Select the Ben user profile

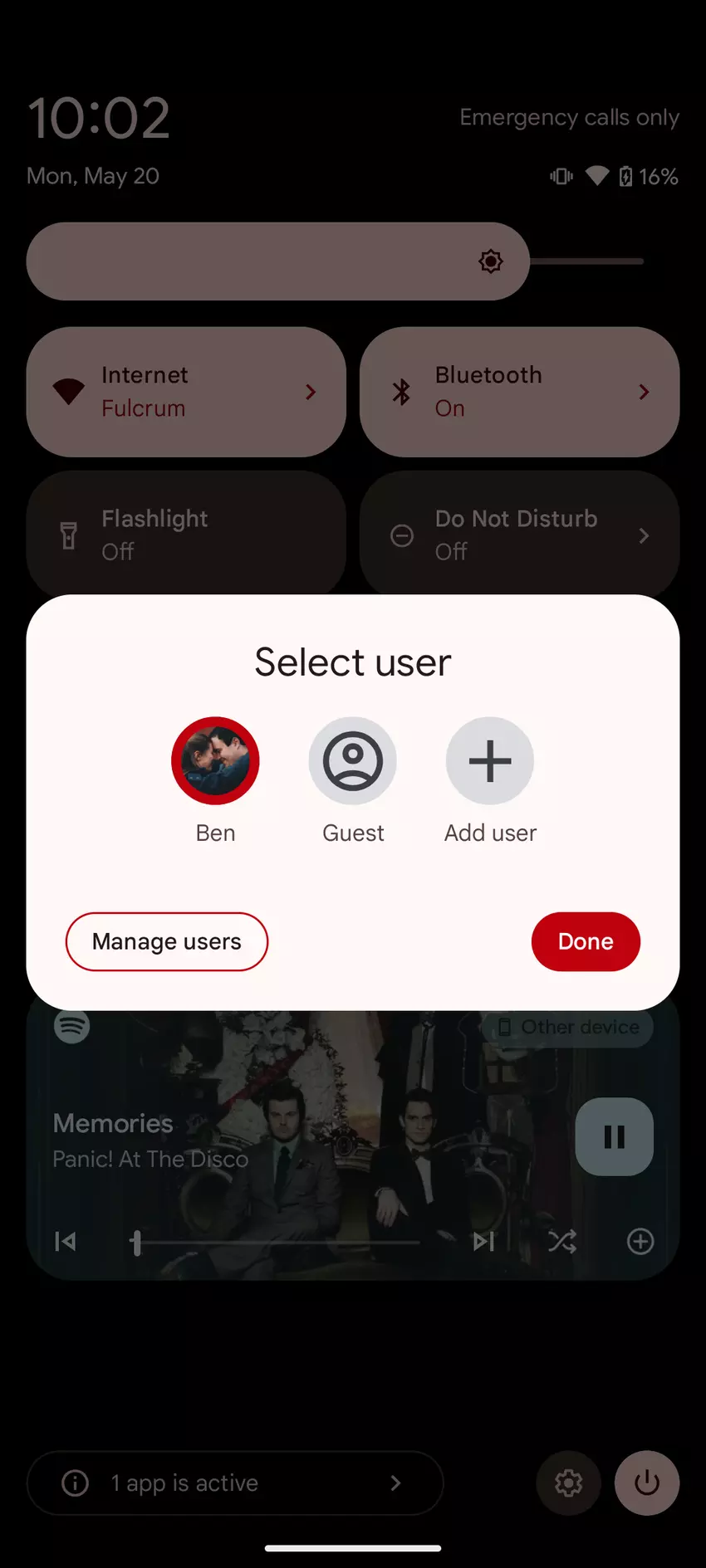(215, 761)
